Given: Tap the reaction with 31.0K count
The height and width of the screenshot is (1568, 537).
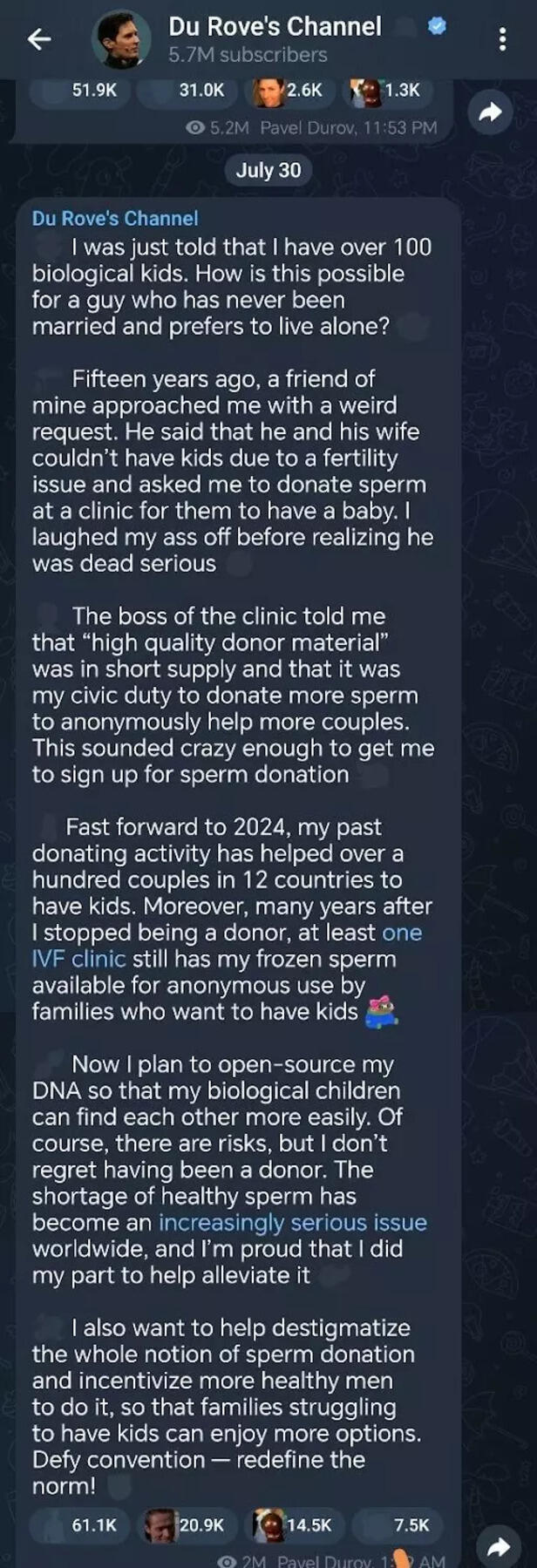Looking at the screenshot, I should (189, 90).
